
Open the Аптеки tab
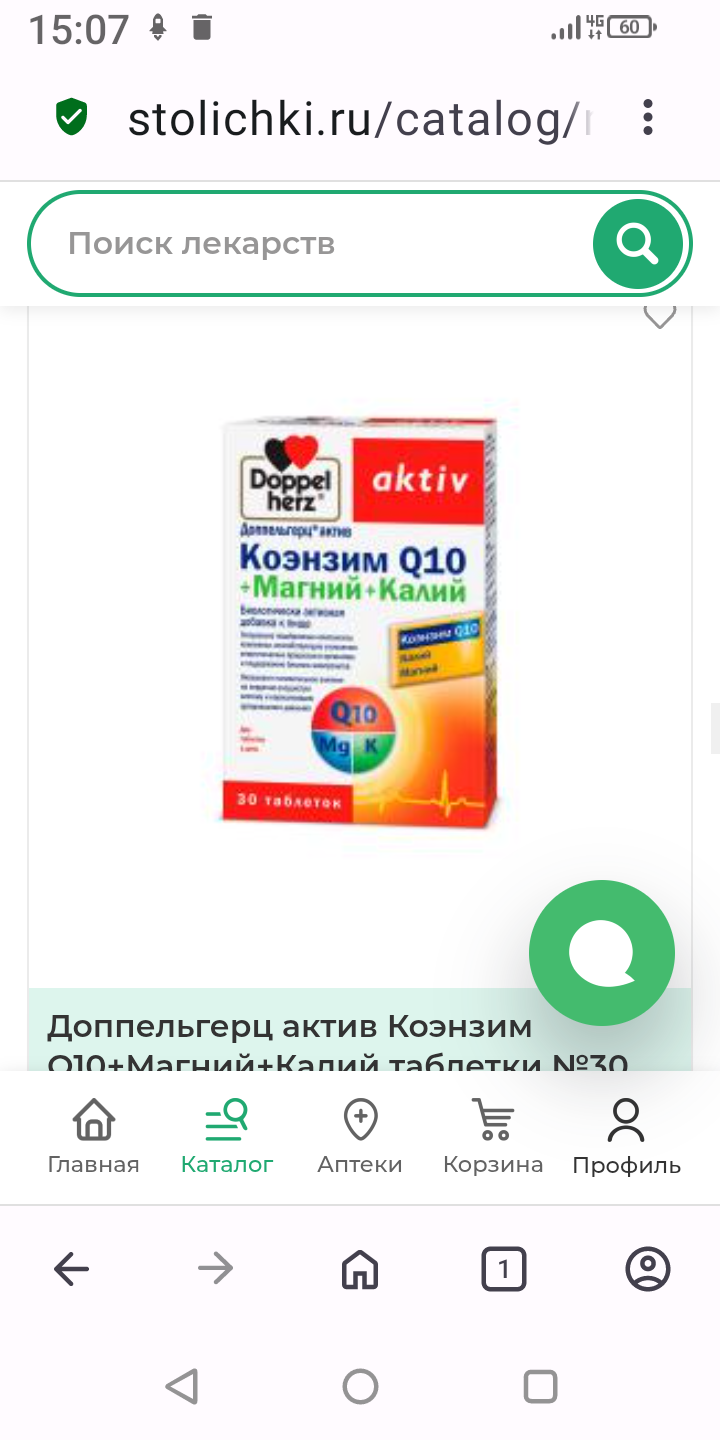(x=360, y=1137)
